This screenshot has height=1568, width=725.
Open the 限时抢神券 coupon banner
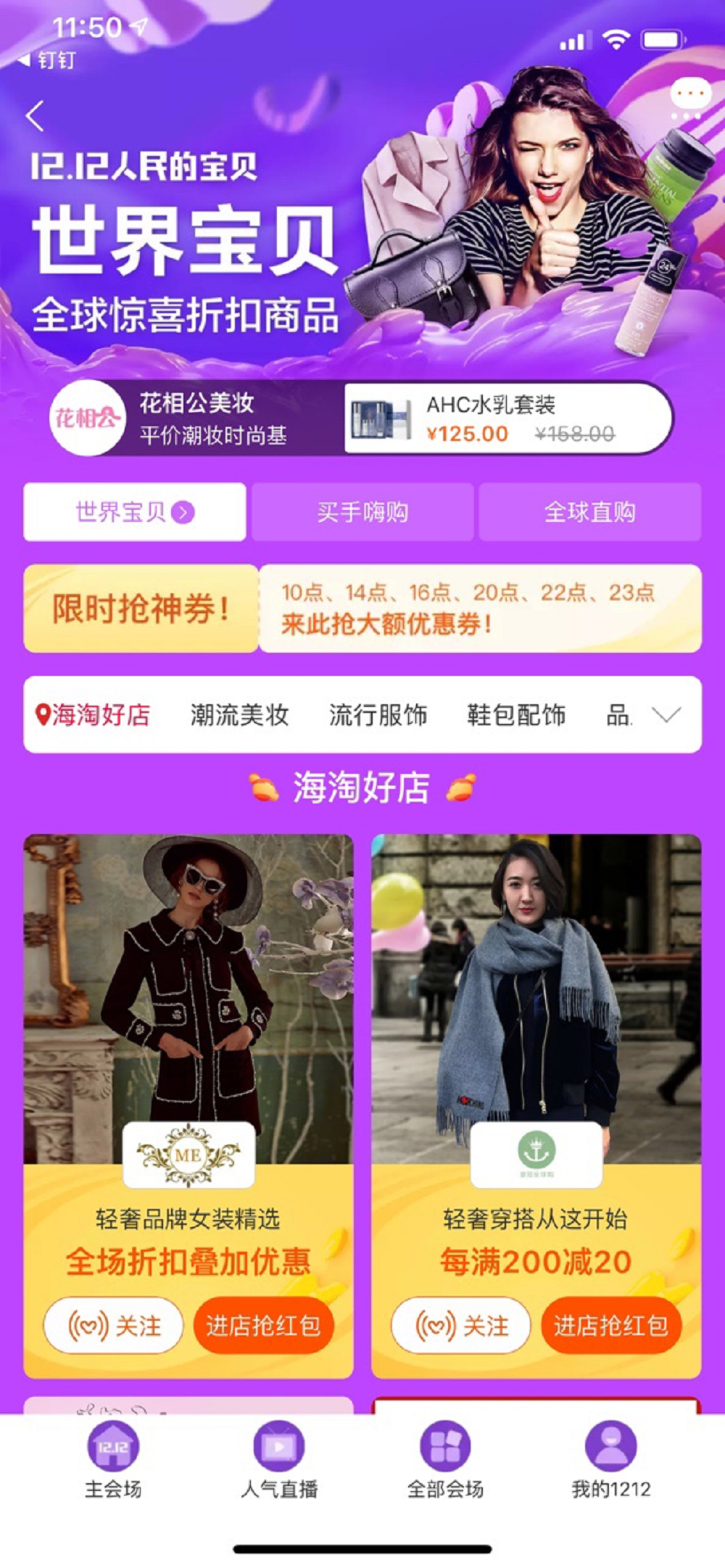[x=362, y=608]
